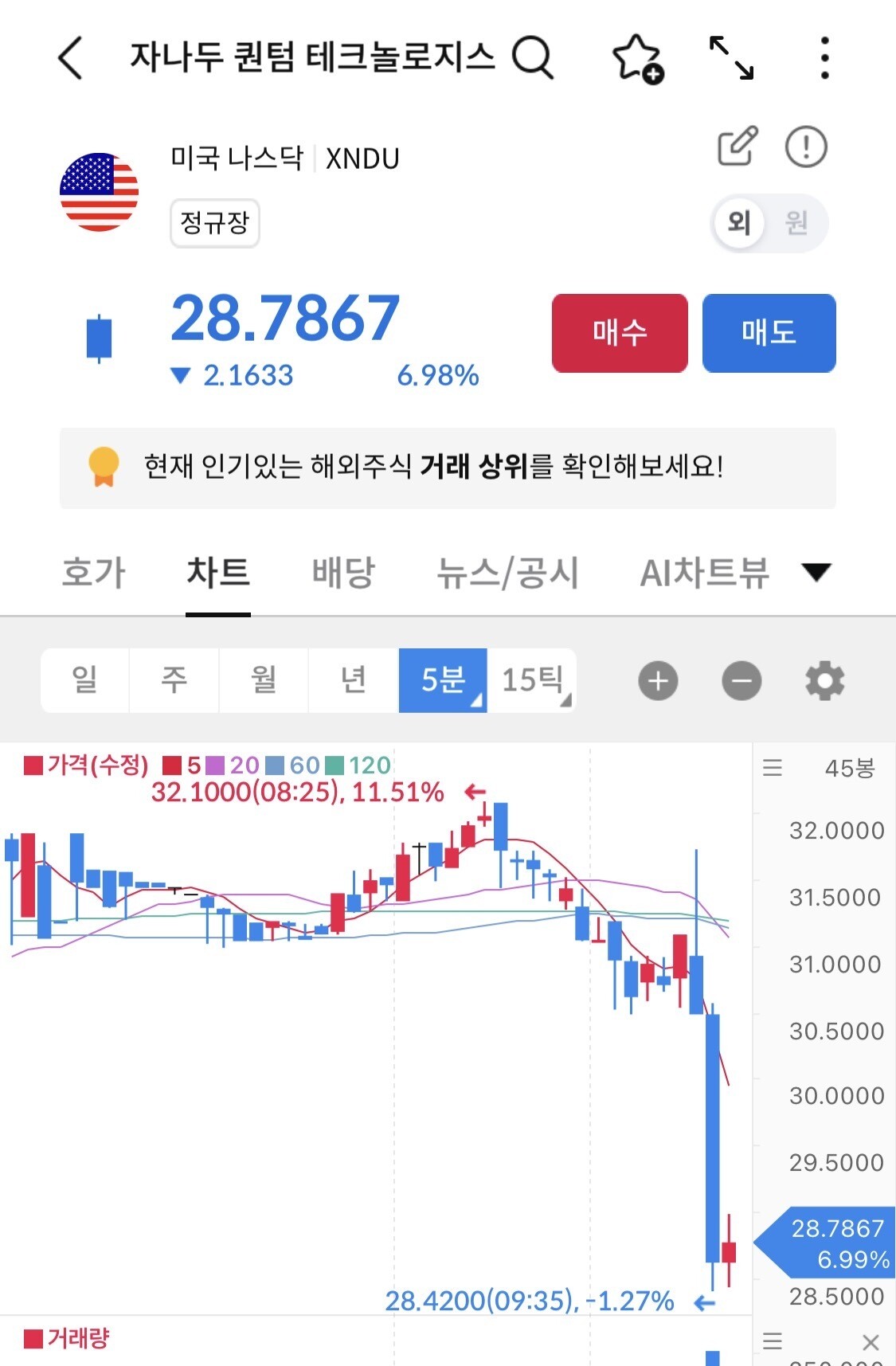Screen dimensions: 896x1366
Task: Expand the chart to full screen
Action: coord(731,58)
